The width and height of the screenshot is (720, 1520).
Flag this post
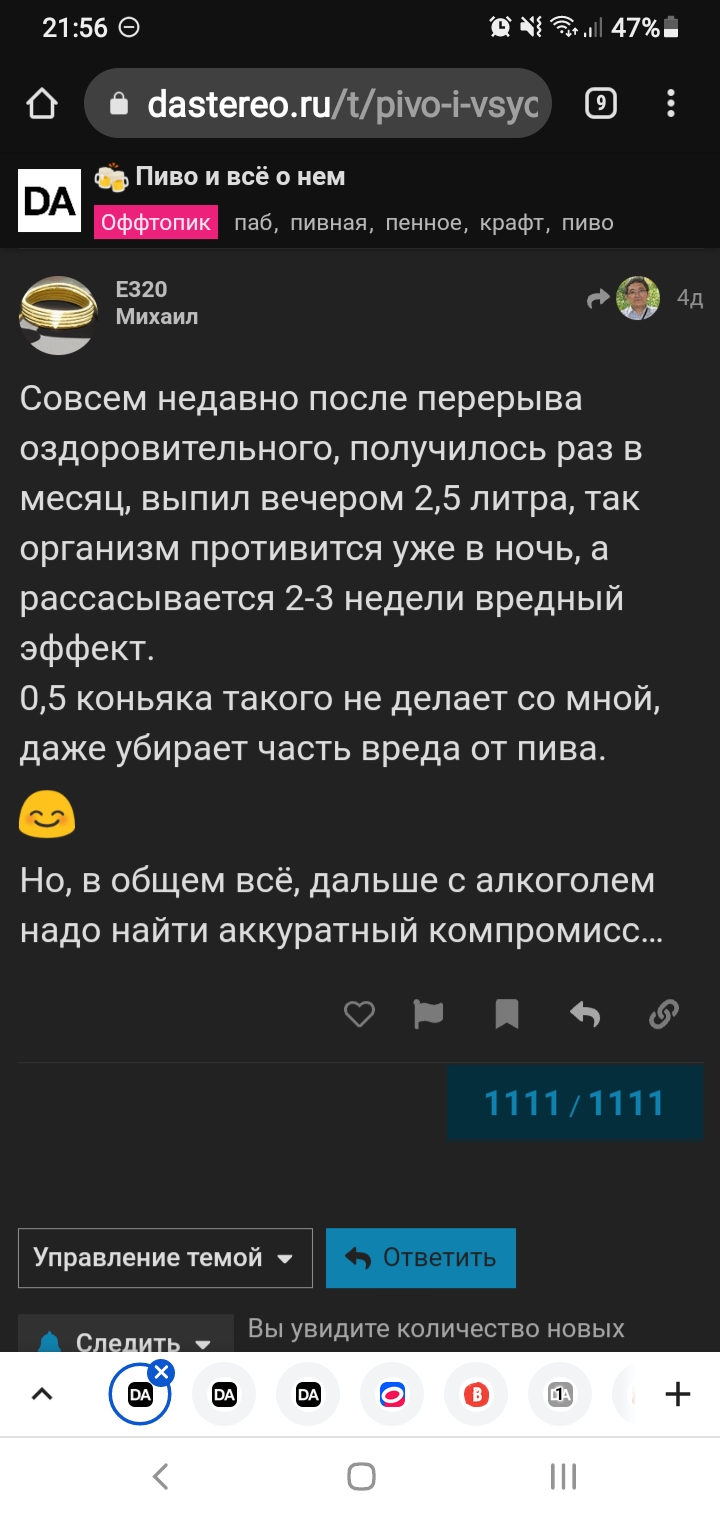428,1015
